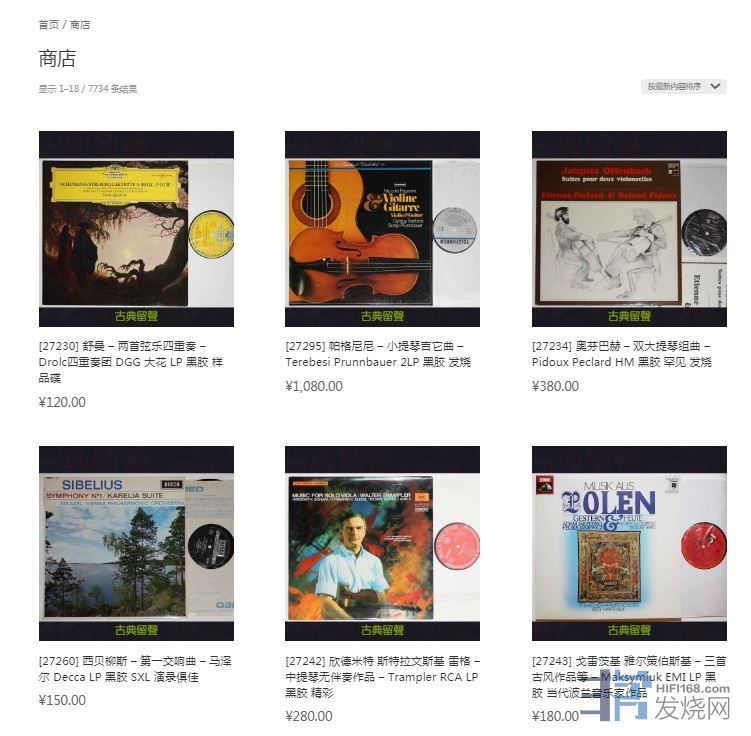The height and width of the screenshot is (736, 751).
Task: Tap the [27230] 舒曼 Drolc四重奏团 title link
Action: [x=122, y=362]
